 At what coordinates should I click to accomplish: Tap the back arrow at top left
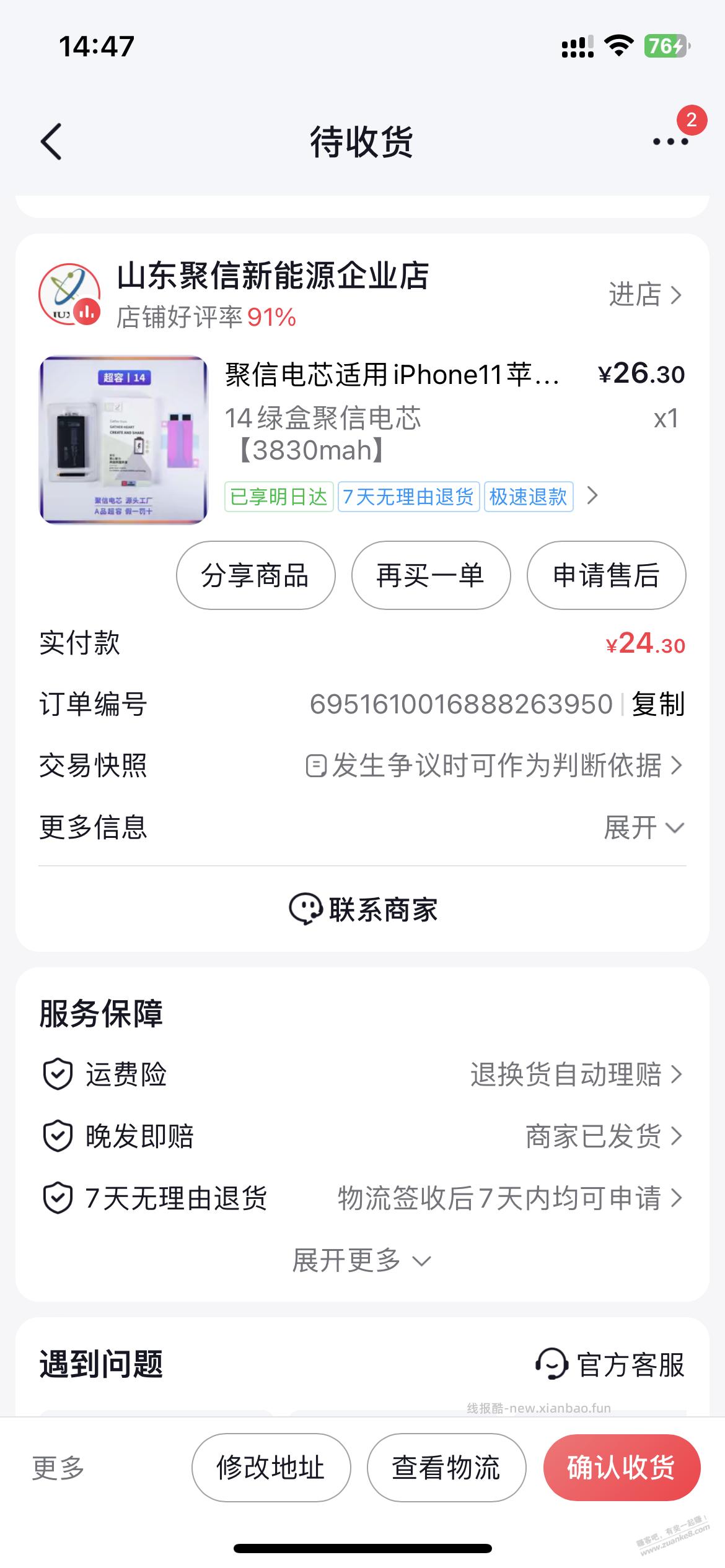click(50, 141)
